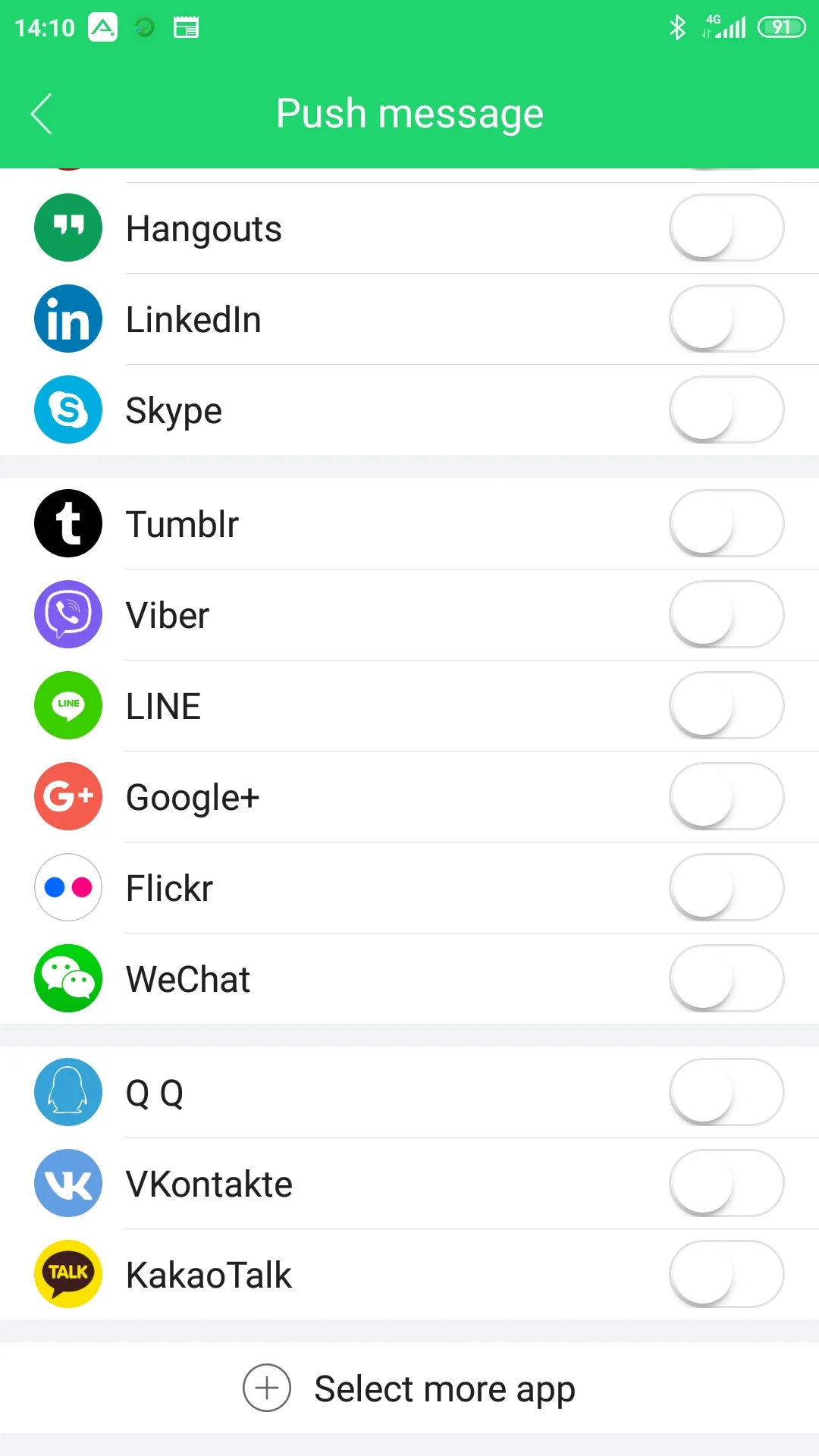This screenshot has width=819, height=1456.
Task: Tap Select more app
Action: pyautogui.click(x=409, y=1389)
